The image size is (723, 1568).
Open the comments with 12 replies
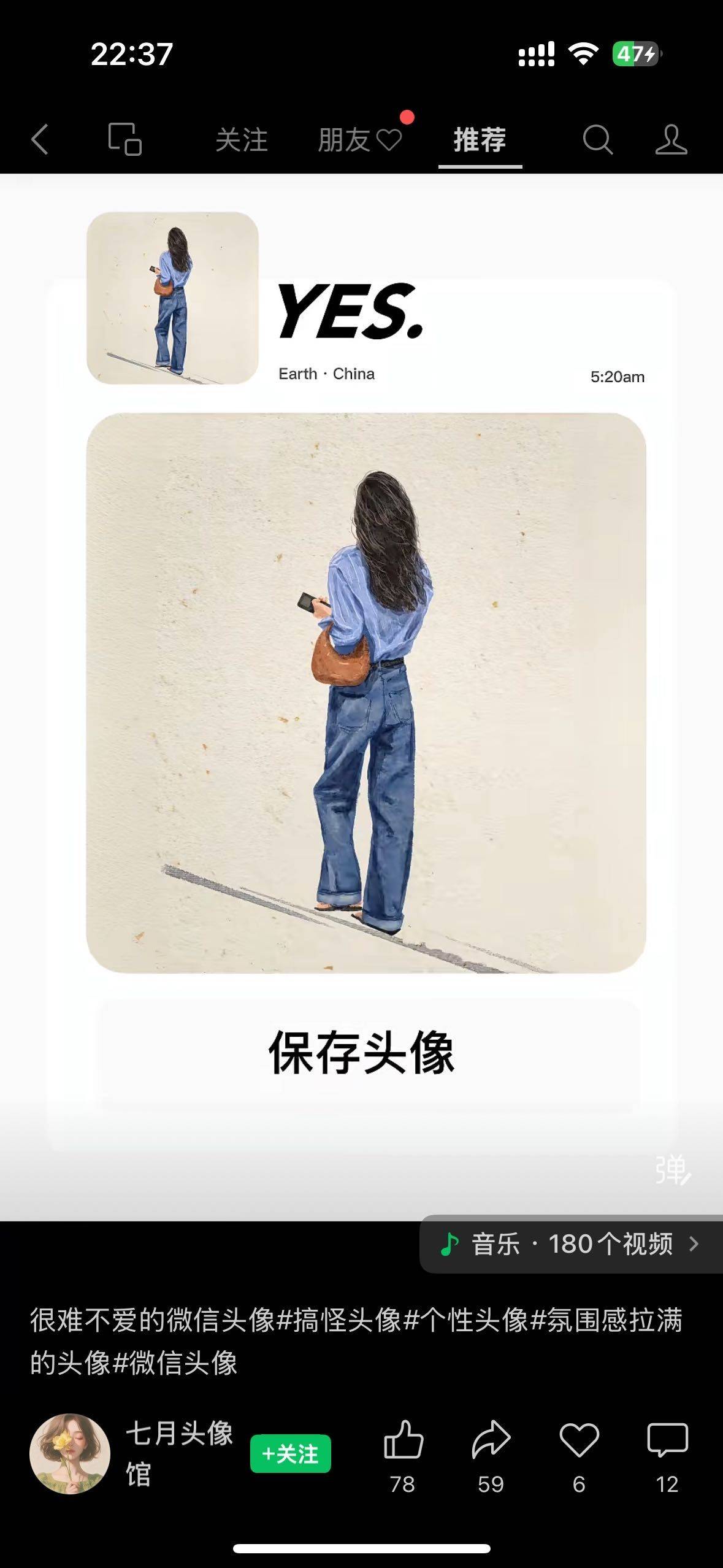[667, 1440]
